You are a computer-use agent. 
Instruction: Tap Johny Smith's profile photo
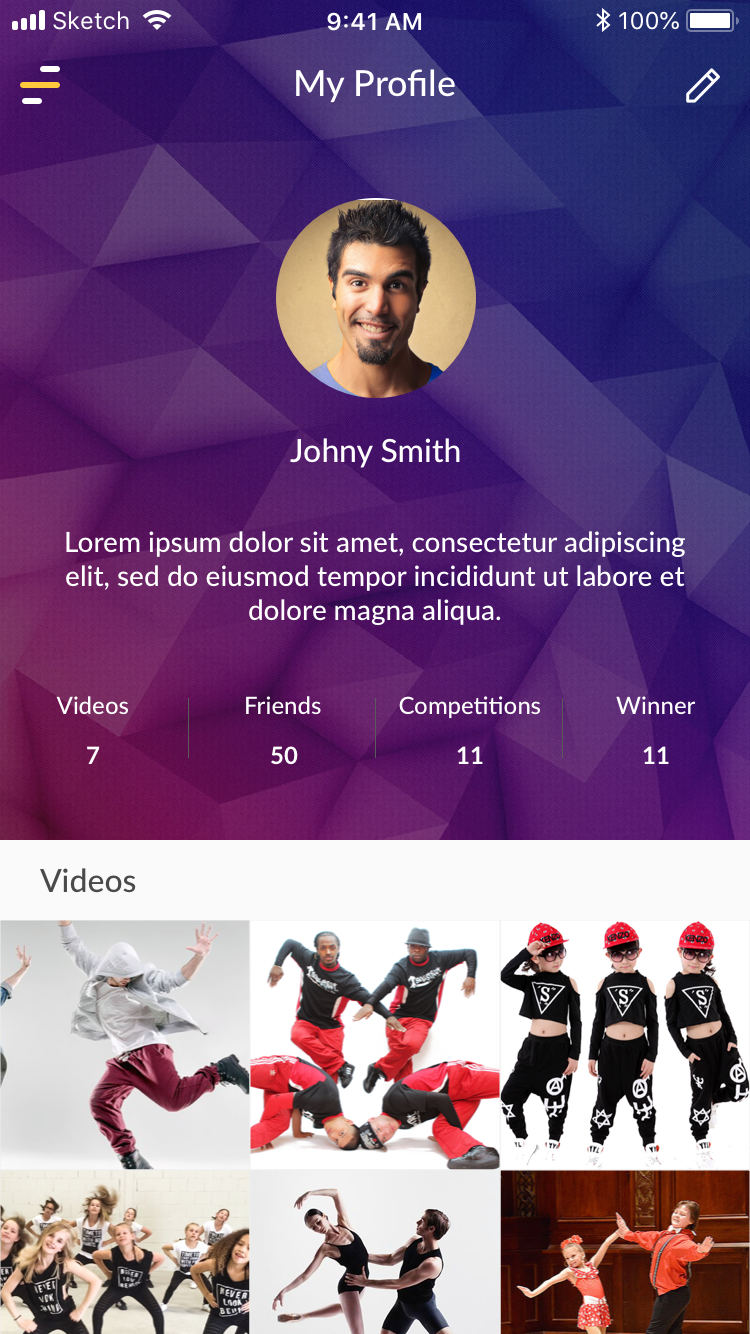375,298
